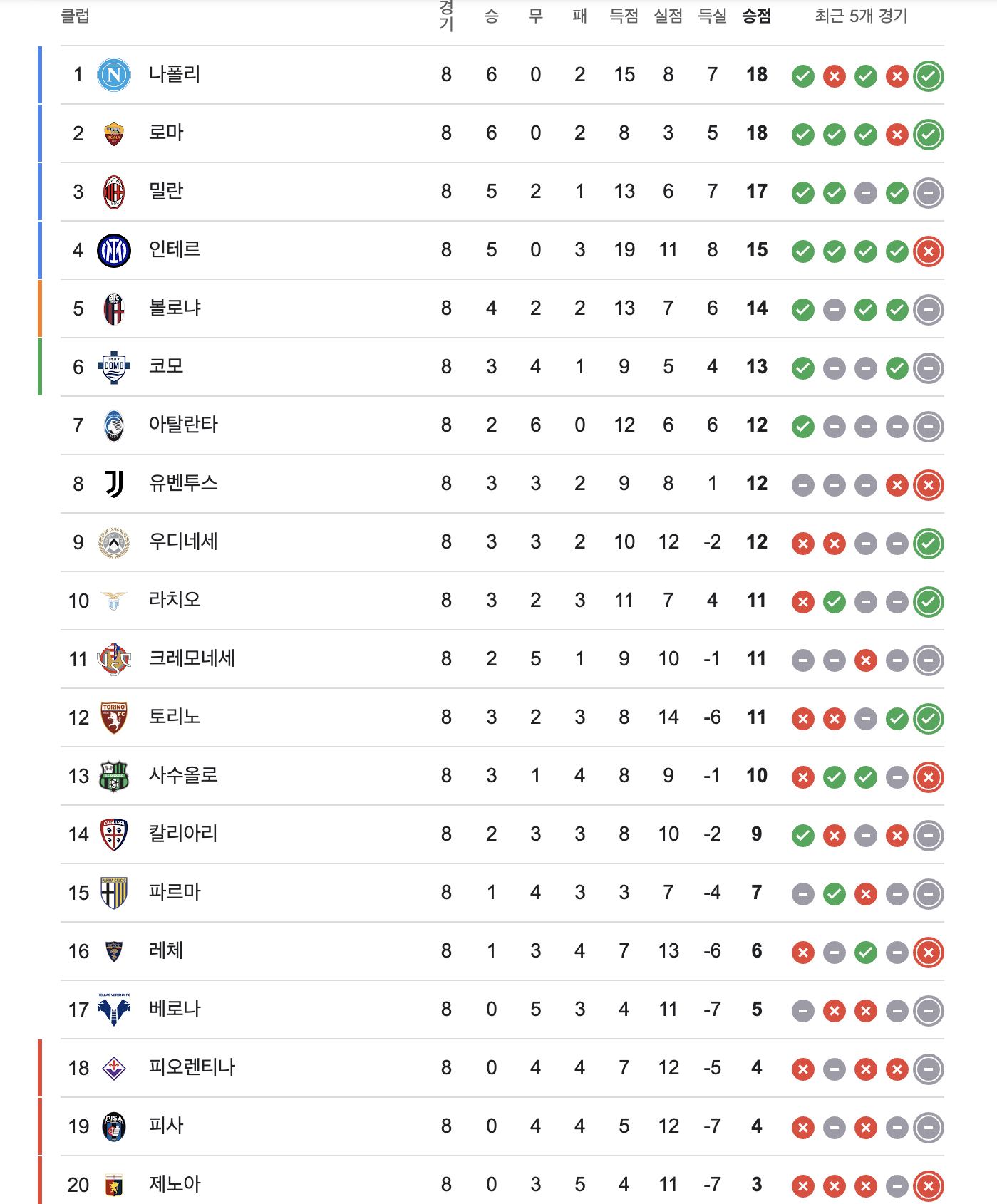
Task: Select 베로나 in the table
Action: pyautogui.click(x=174, y=1010)
